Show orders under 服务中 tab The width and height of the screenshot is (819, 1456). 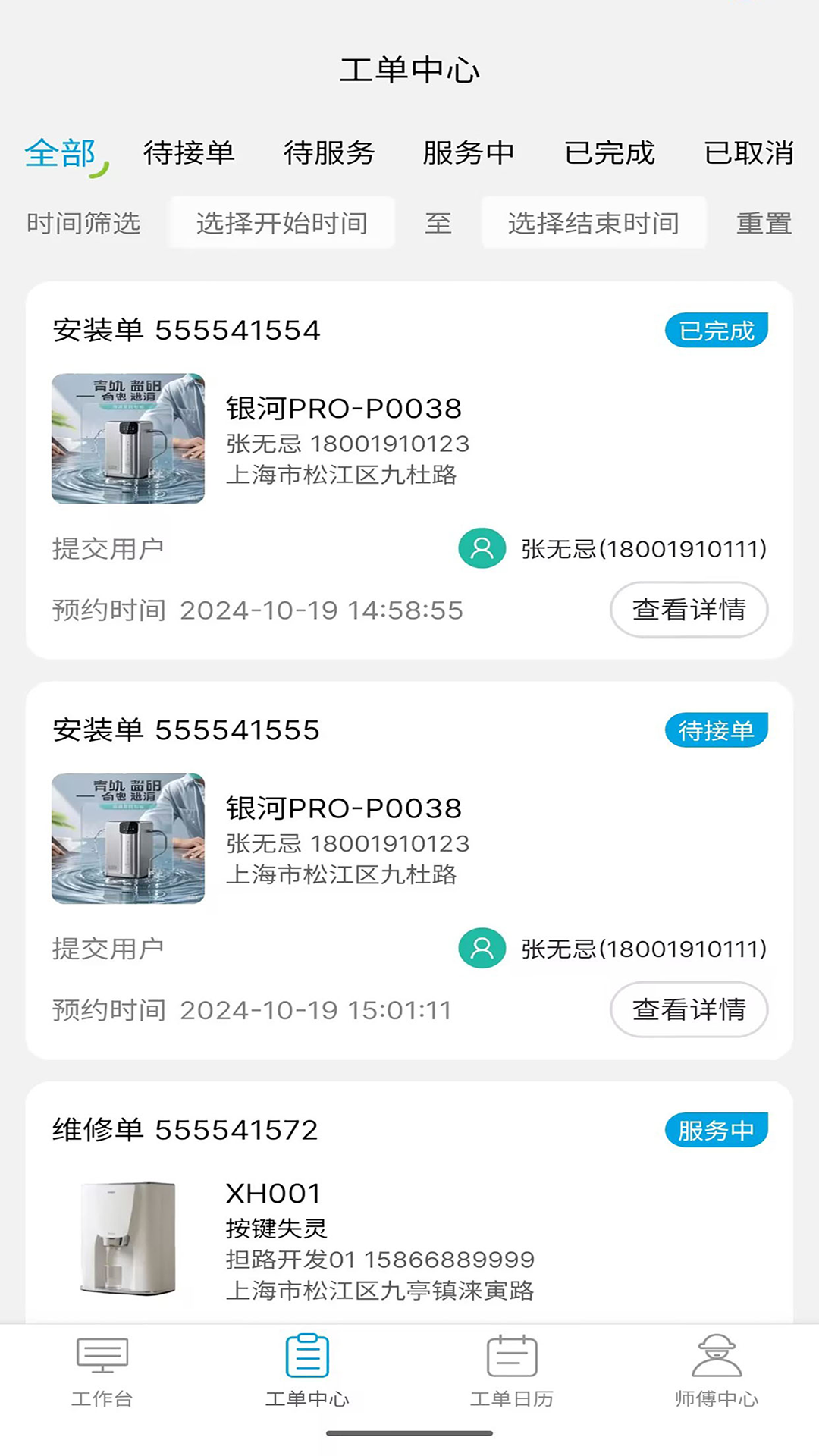point(469,153)
